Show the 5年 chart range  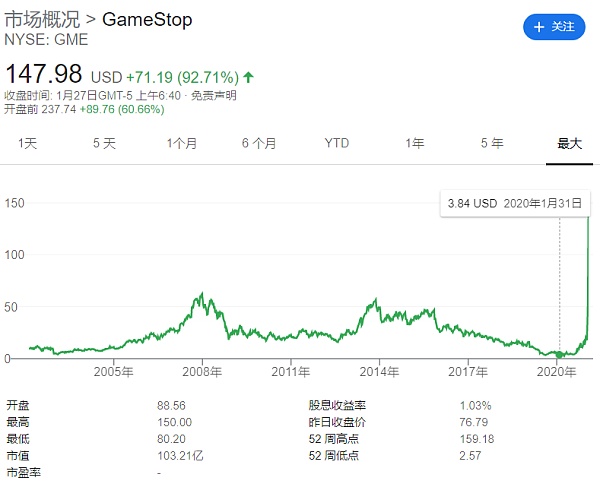(x=492, y=143)
